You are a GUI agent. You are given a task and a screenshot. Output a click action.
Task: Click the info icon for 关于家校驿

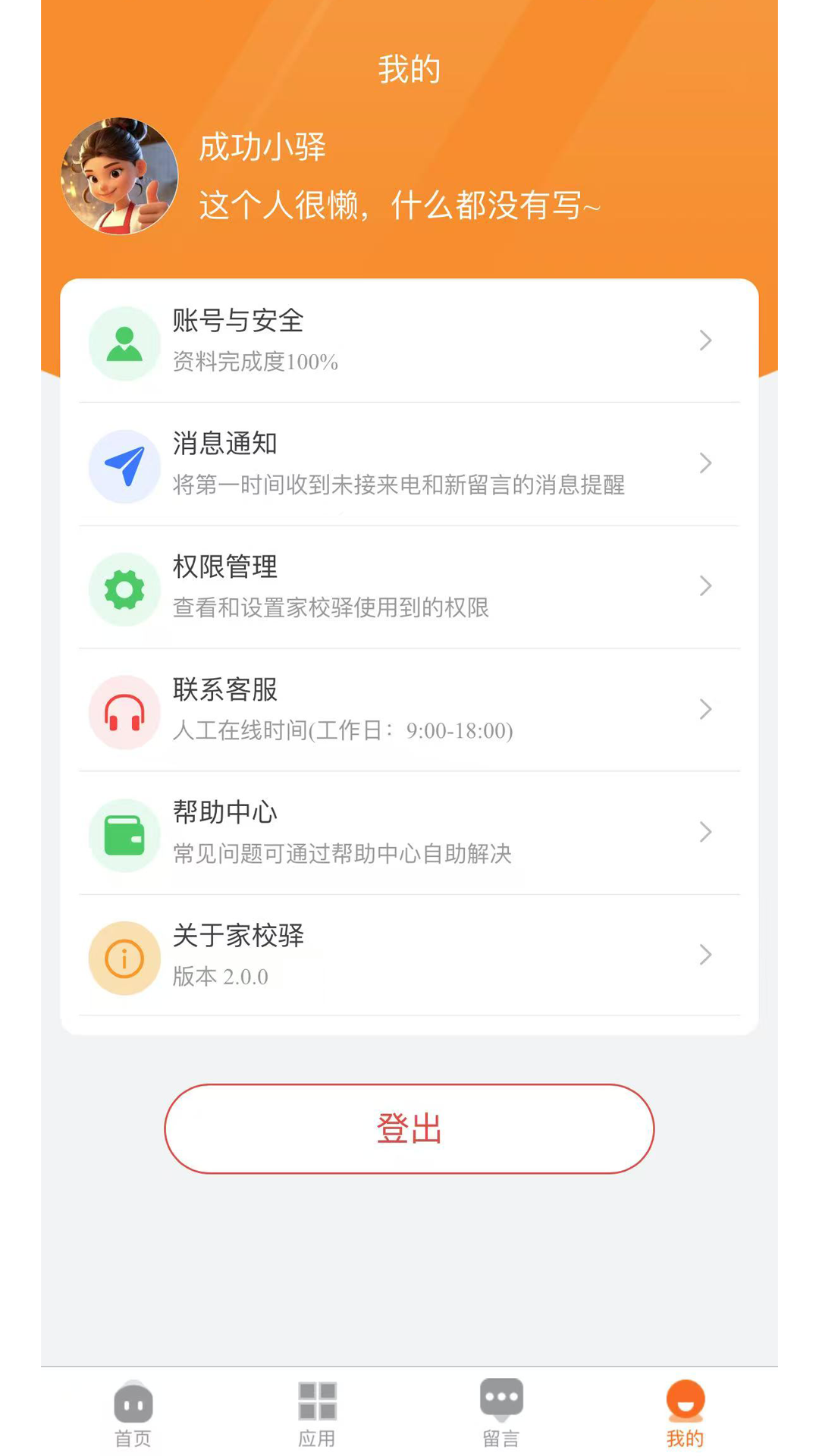[x=124, y=957]
